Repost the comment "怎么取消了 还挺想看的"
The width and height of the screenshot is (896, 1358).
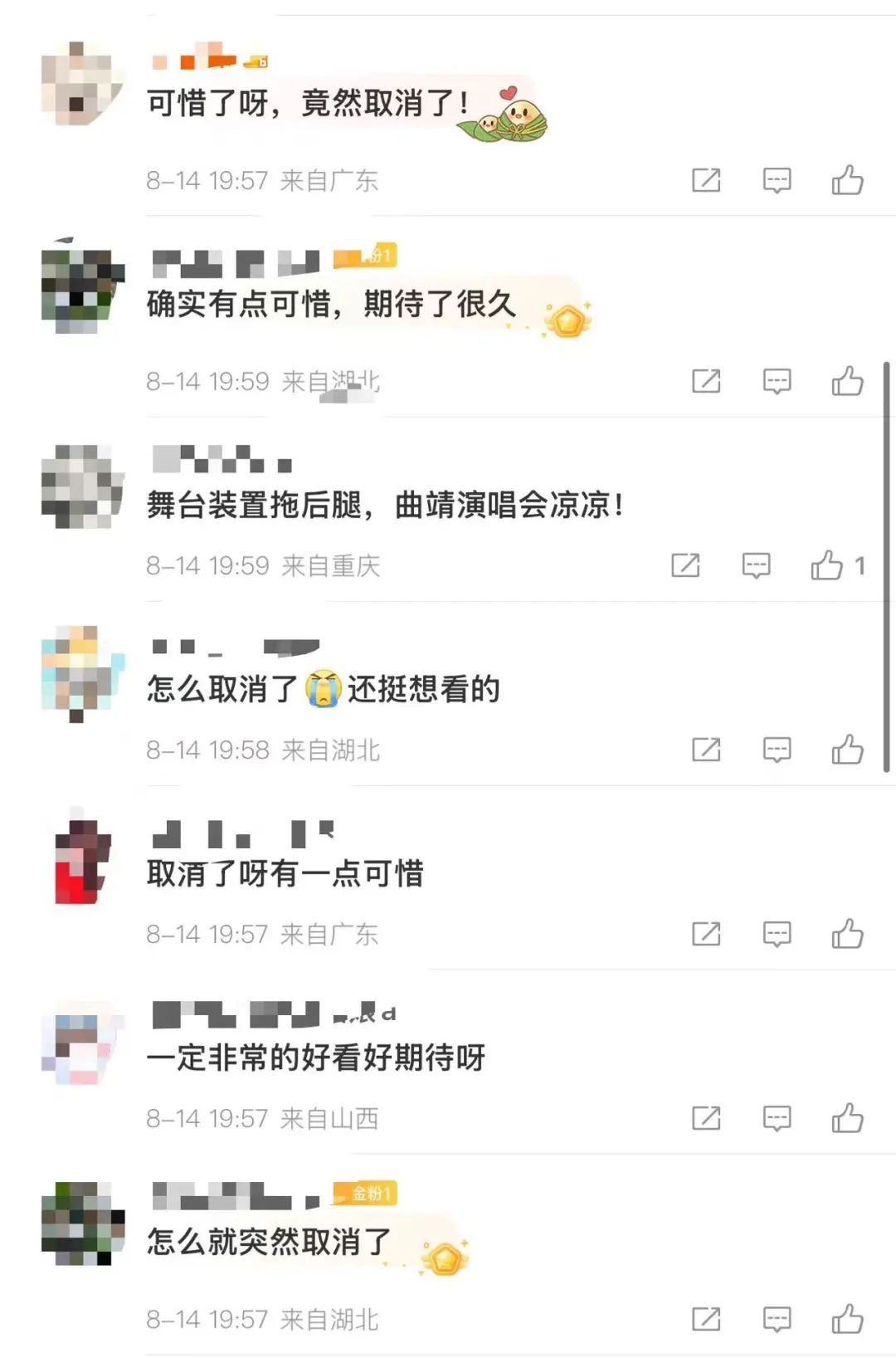(x=706, y=750)
